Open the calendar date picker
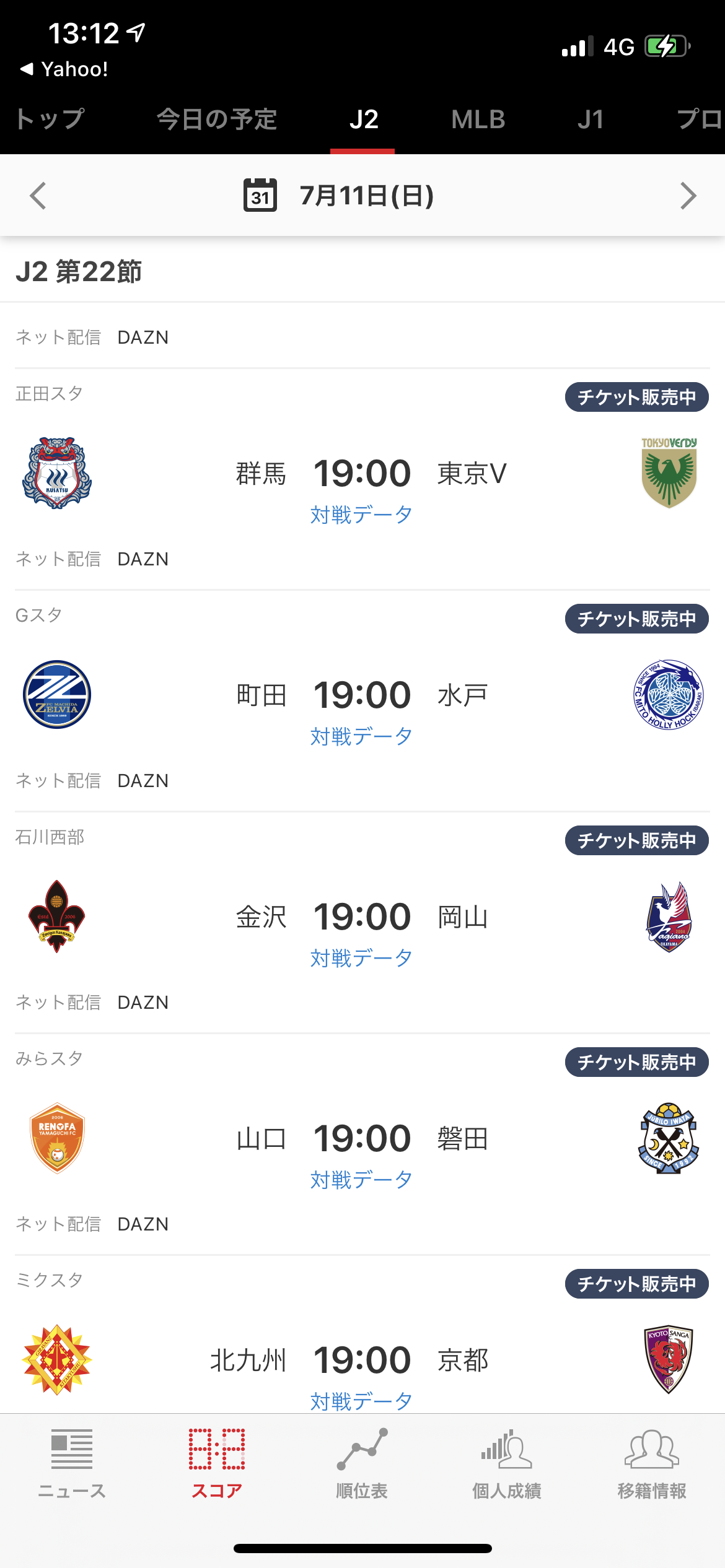This screenshot has width=725, height=1568. [x=260, y=196]
